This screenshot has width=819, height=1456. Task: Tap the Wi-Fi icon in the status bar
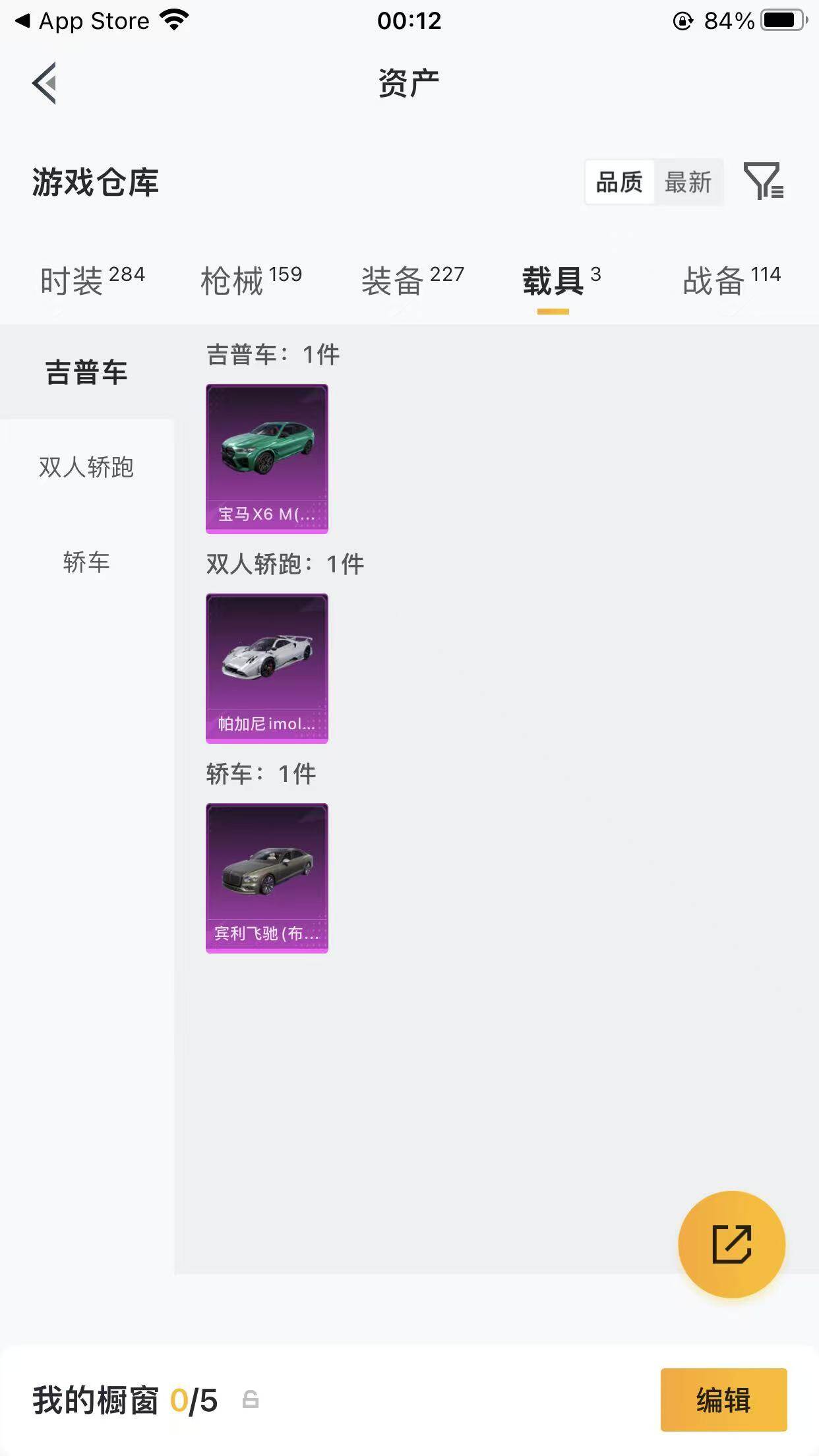175,20
